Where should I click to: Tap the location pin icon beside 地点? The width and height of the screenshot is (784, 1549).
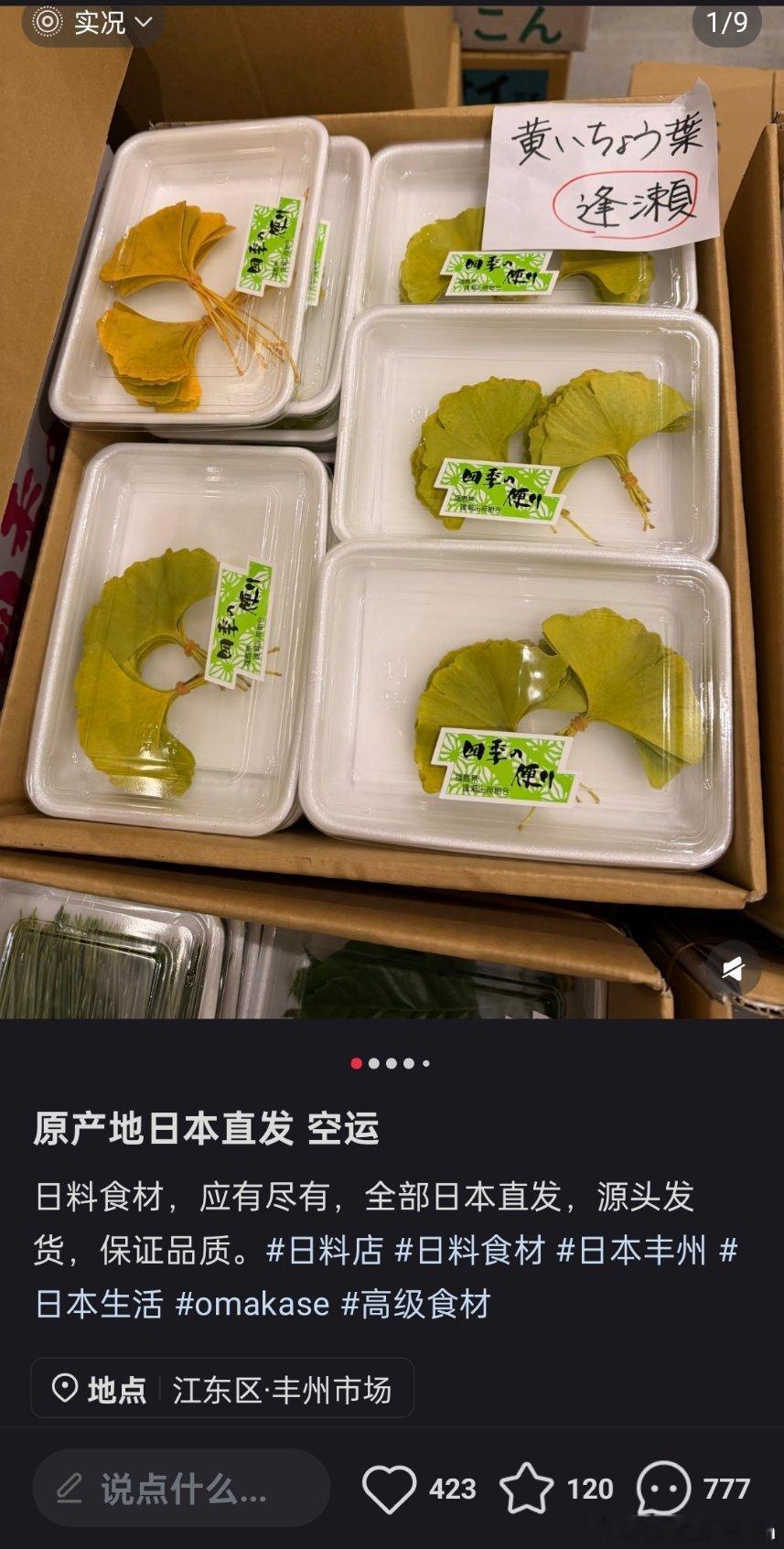tap(64, 1388)
